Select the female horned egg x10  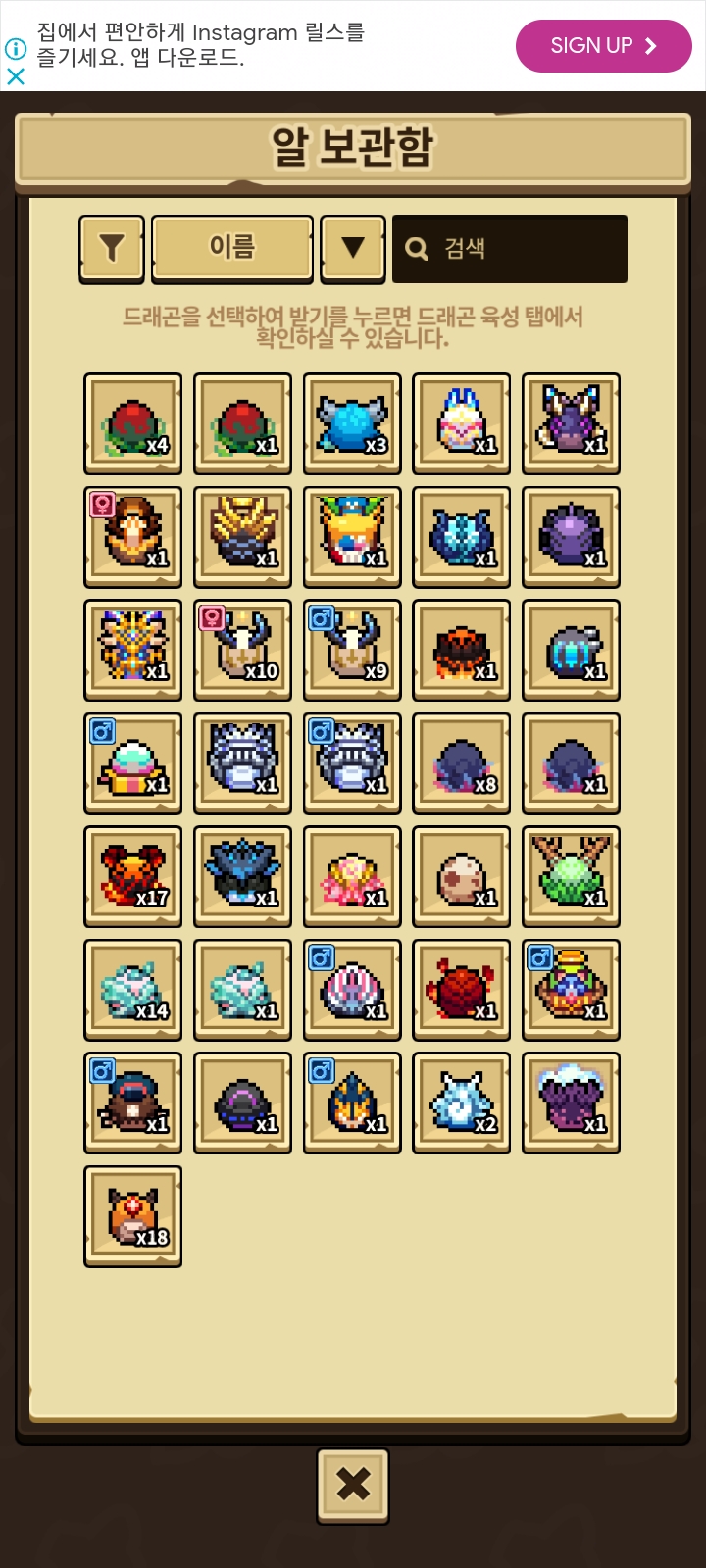pos(242,650)
